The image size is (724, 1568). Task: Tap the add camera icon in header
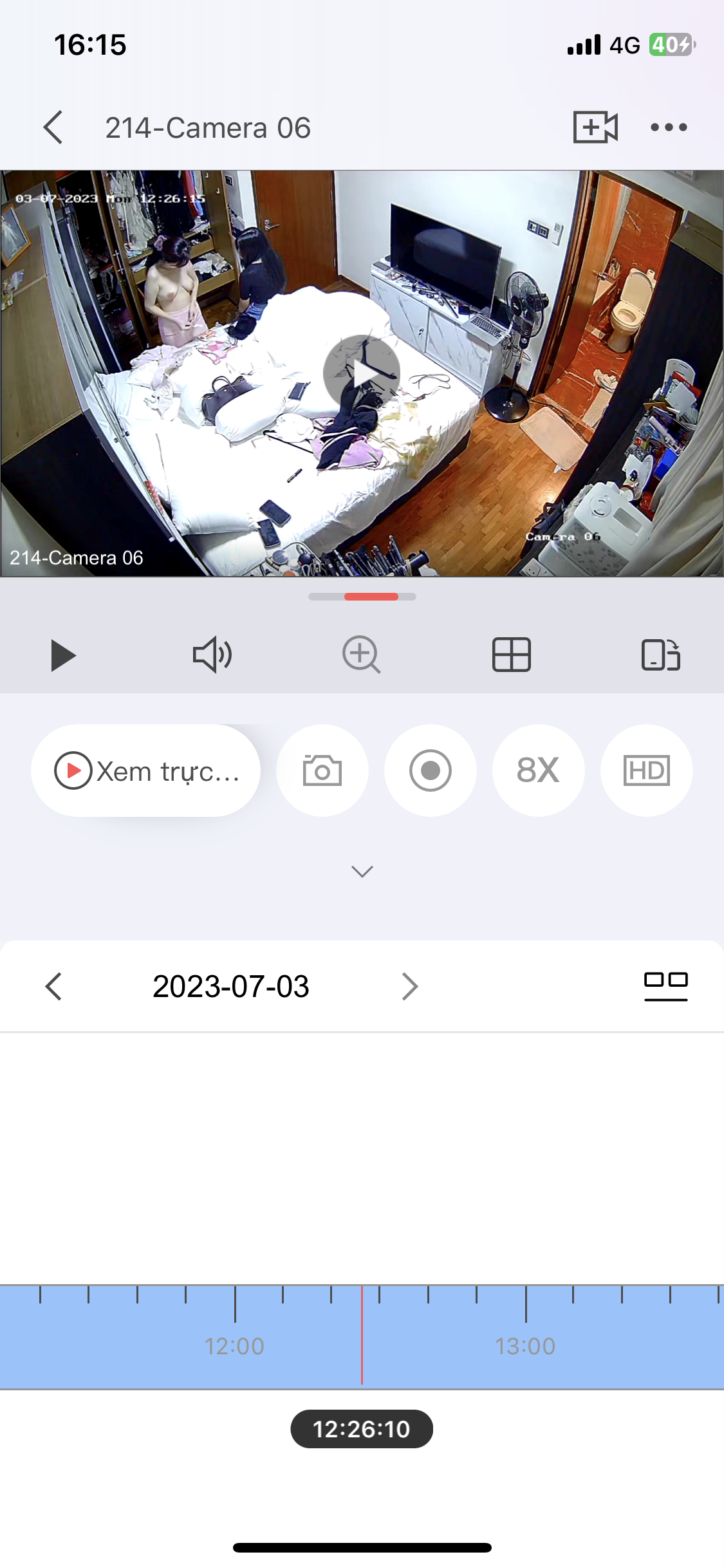pos(595,127)
